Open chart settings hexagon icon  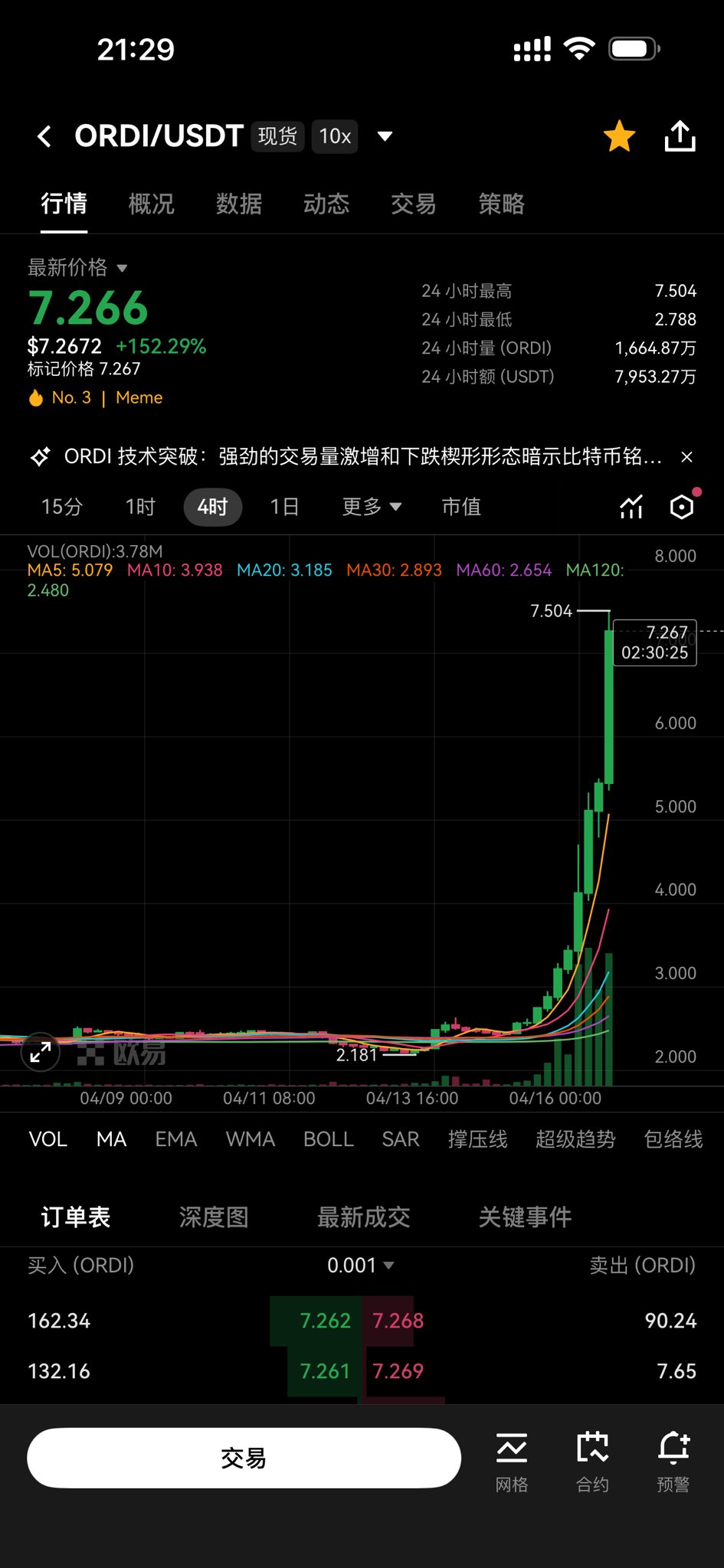(x=681, y=507)
